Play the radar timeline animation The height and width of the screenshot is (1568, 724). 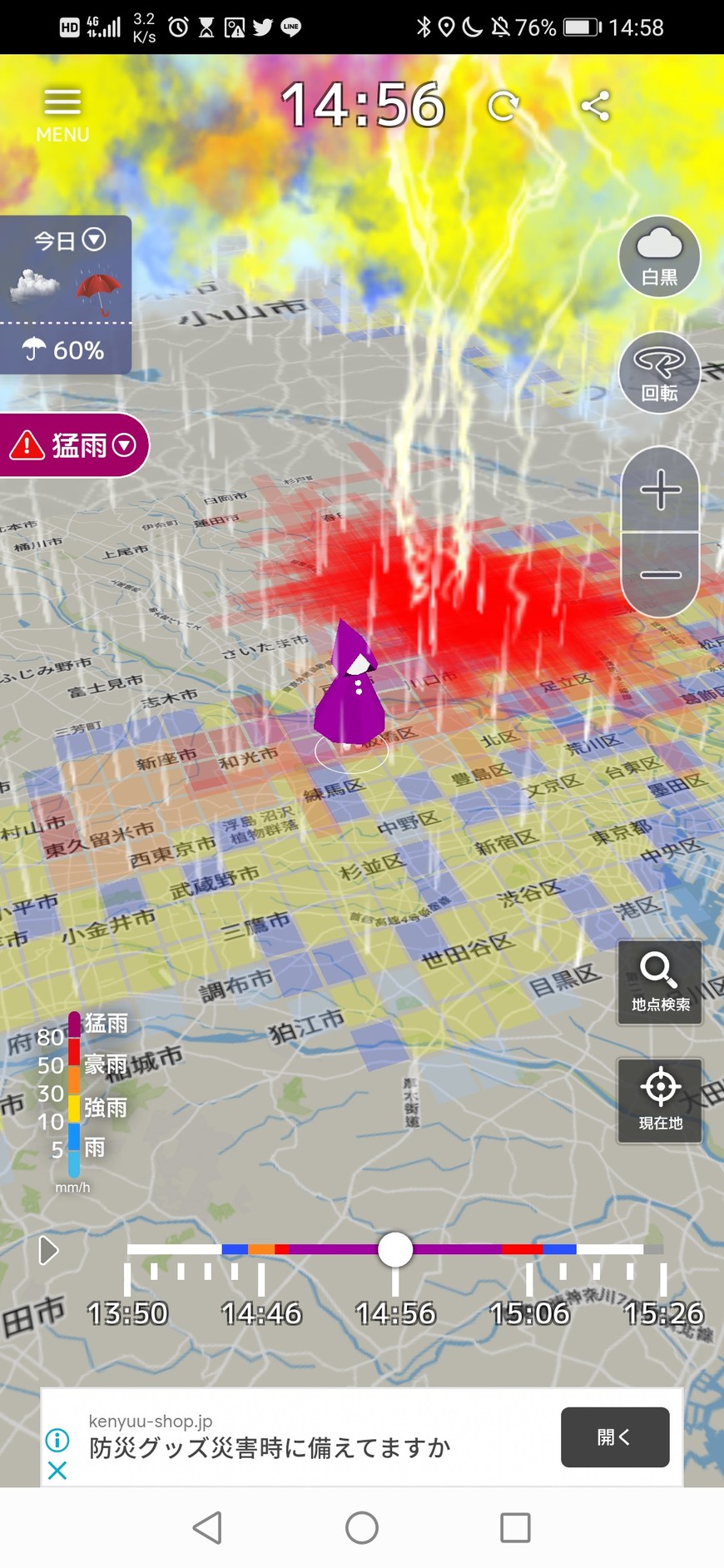(x=48, y=1250)
